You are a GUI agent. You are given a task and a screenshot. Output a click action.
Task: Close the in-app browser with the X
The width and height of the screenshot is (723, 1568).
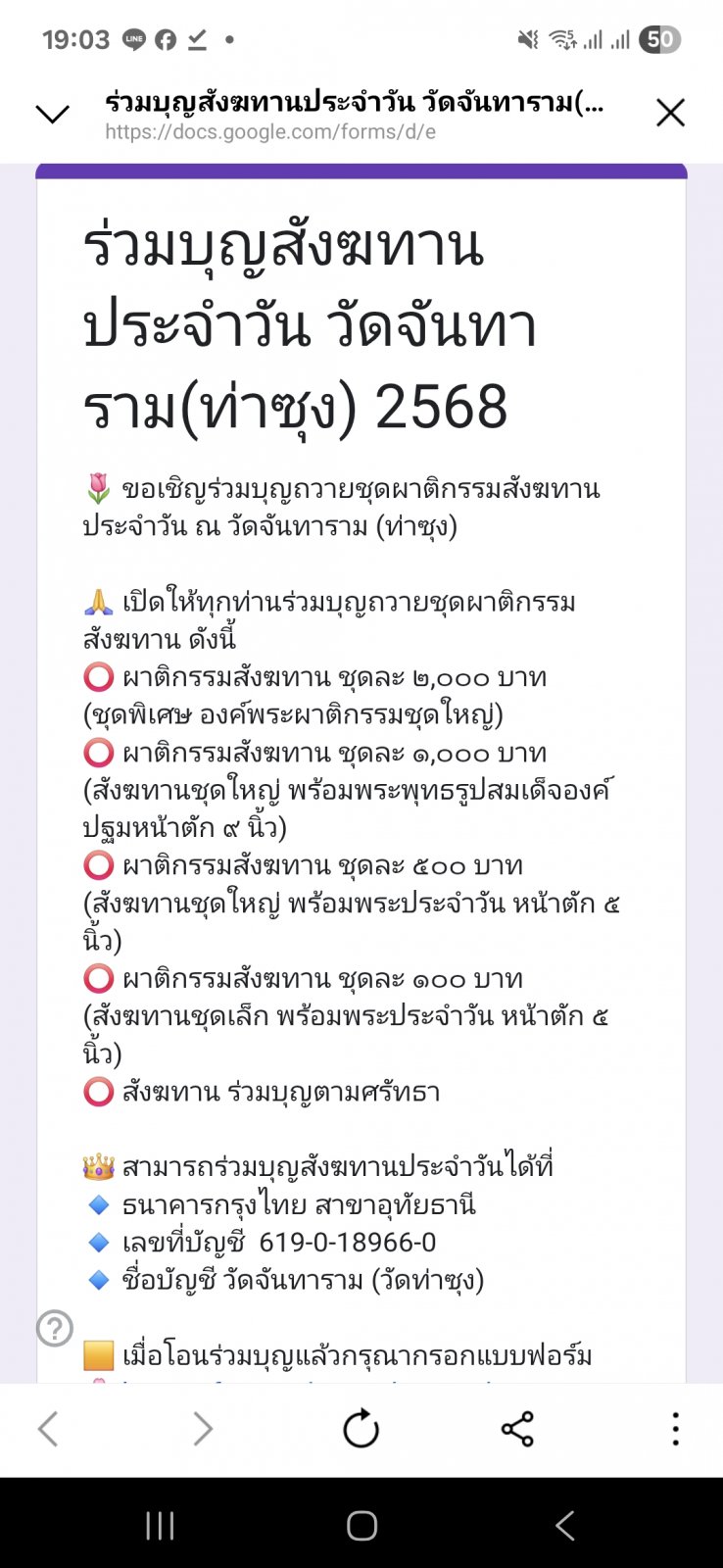tap(670, 113)
